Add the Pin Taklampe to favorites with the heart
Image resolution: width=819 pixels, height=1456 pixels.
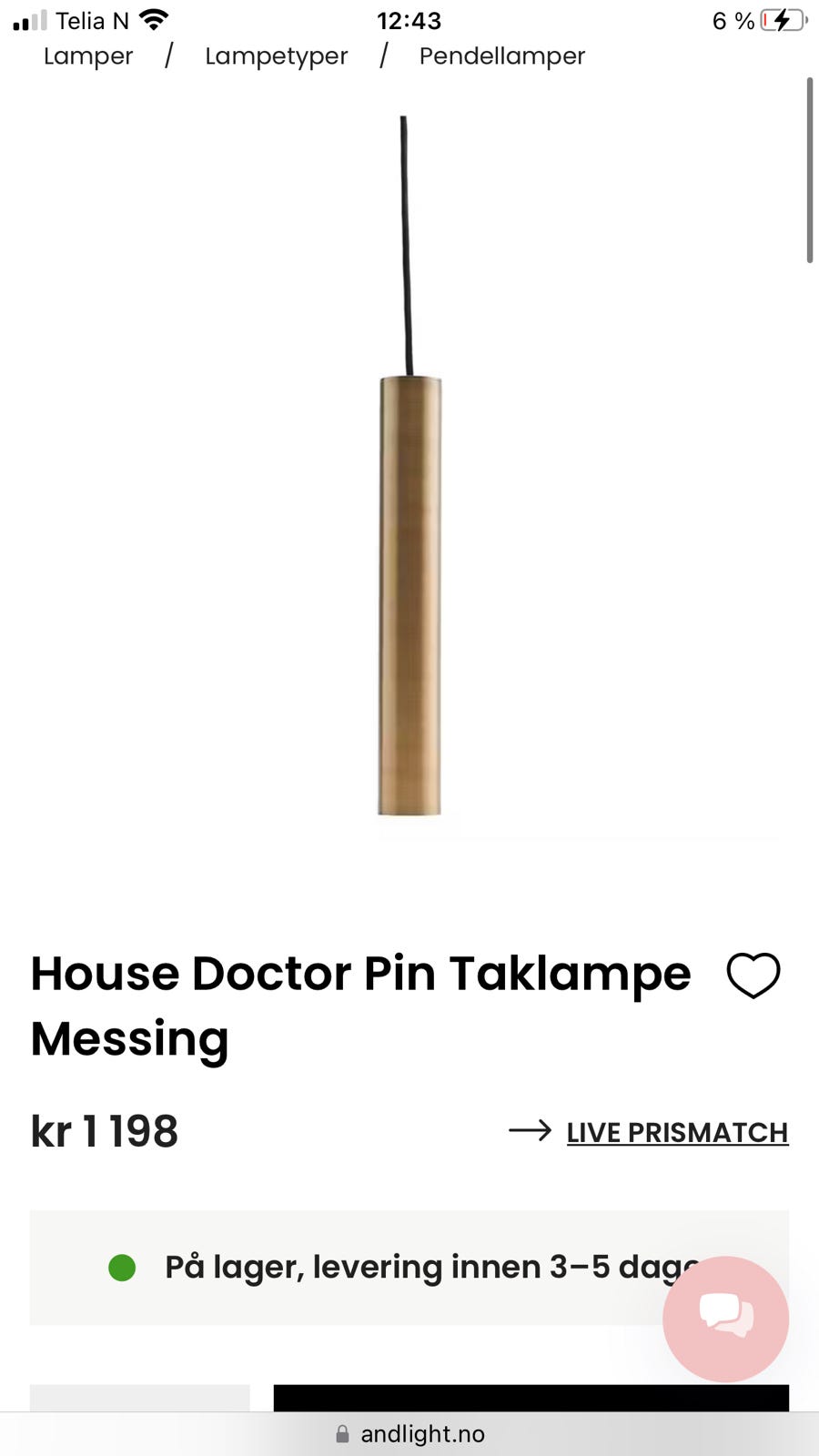coord(753,976)
